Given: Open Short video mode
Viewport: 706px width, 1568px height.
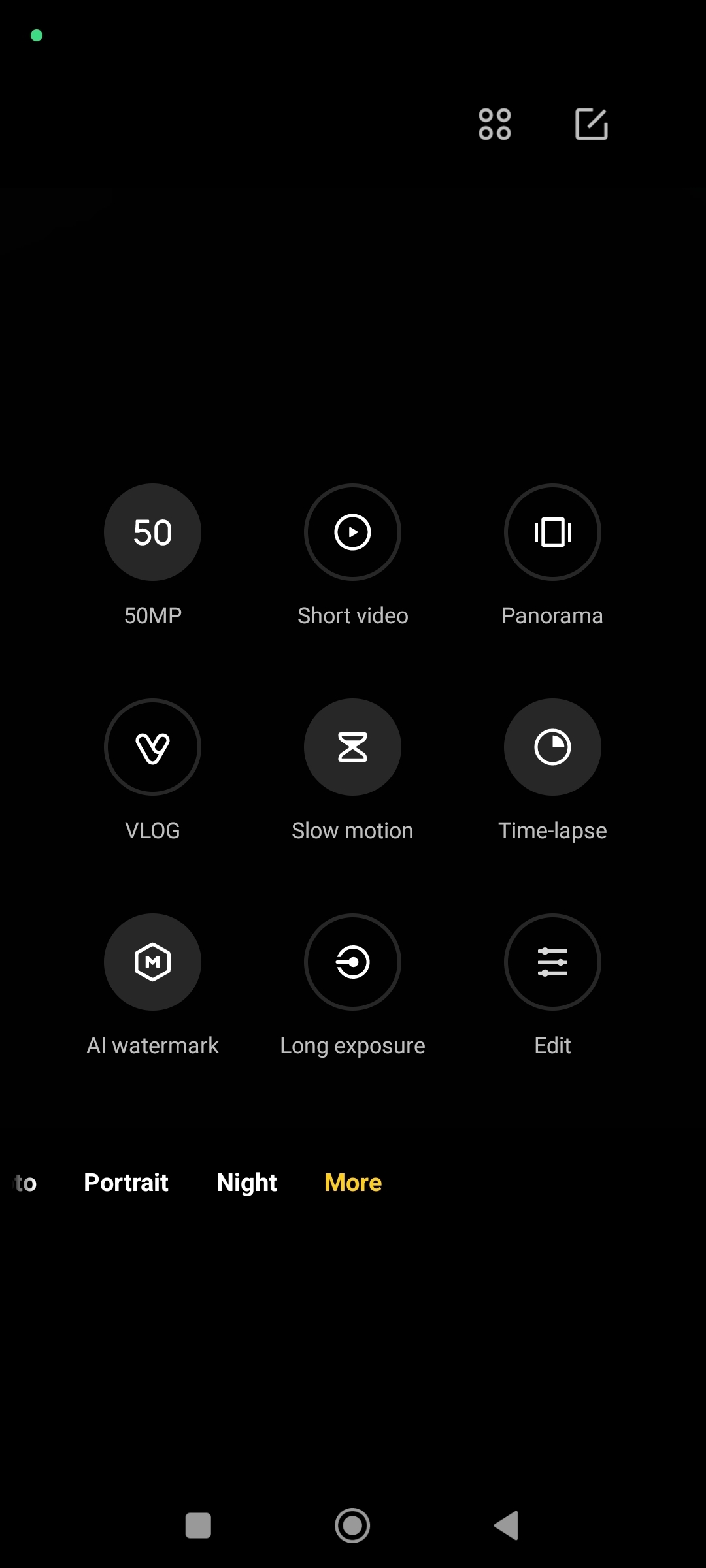Looking at the screenshot, I should [x=352, y=532].
